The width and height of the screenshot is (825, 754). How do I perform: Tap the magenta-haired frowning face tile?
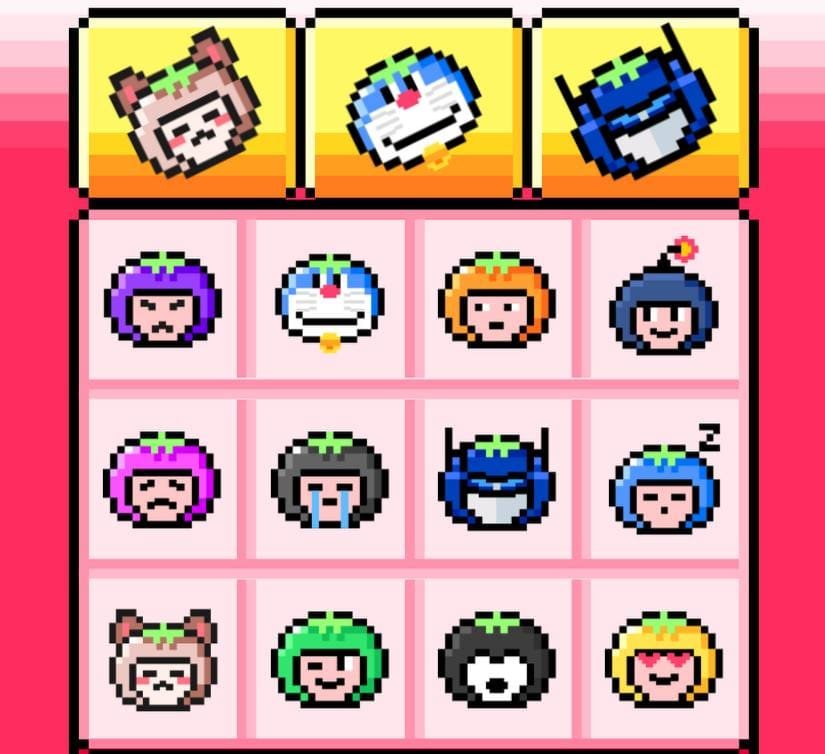tap(162, 479)
